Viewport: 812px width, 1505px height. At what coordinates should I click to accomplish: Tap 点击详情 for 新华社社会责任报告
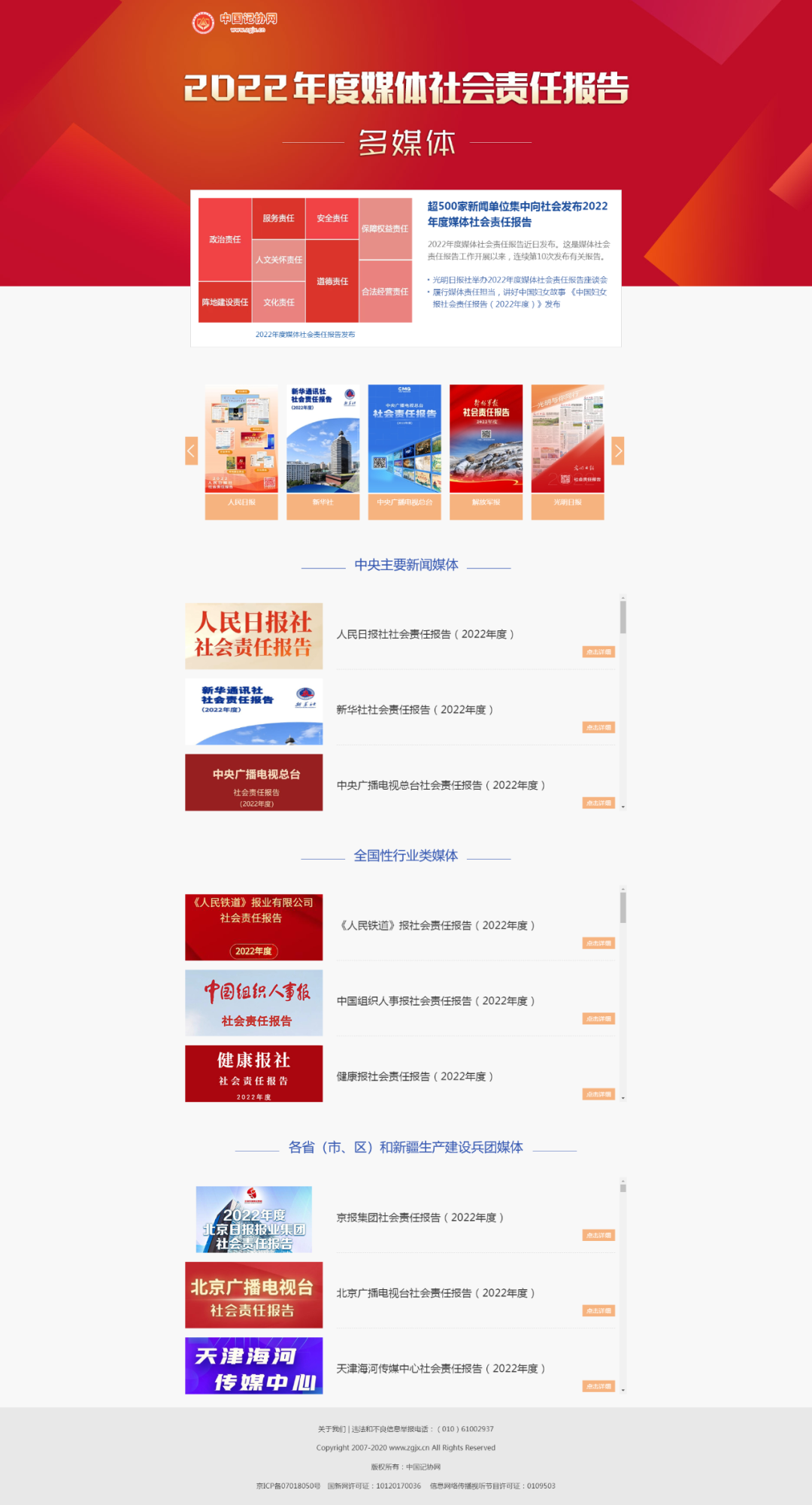(x=598, y=727)
